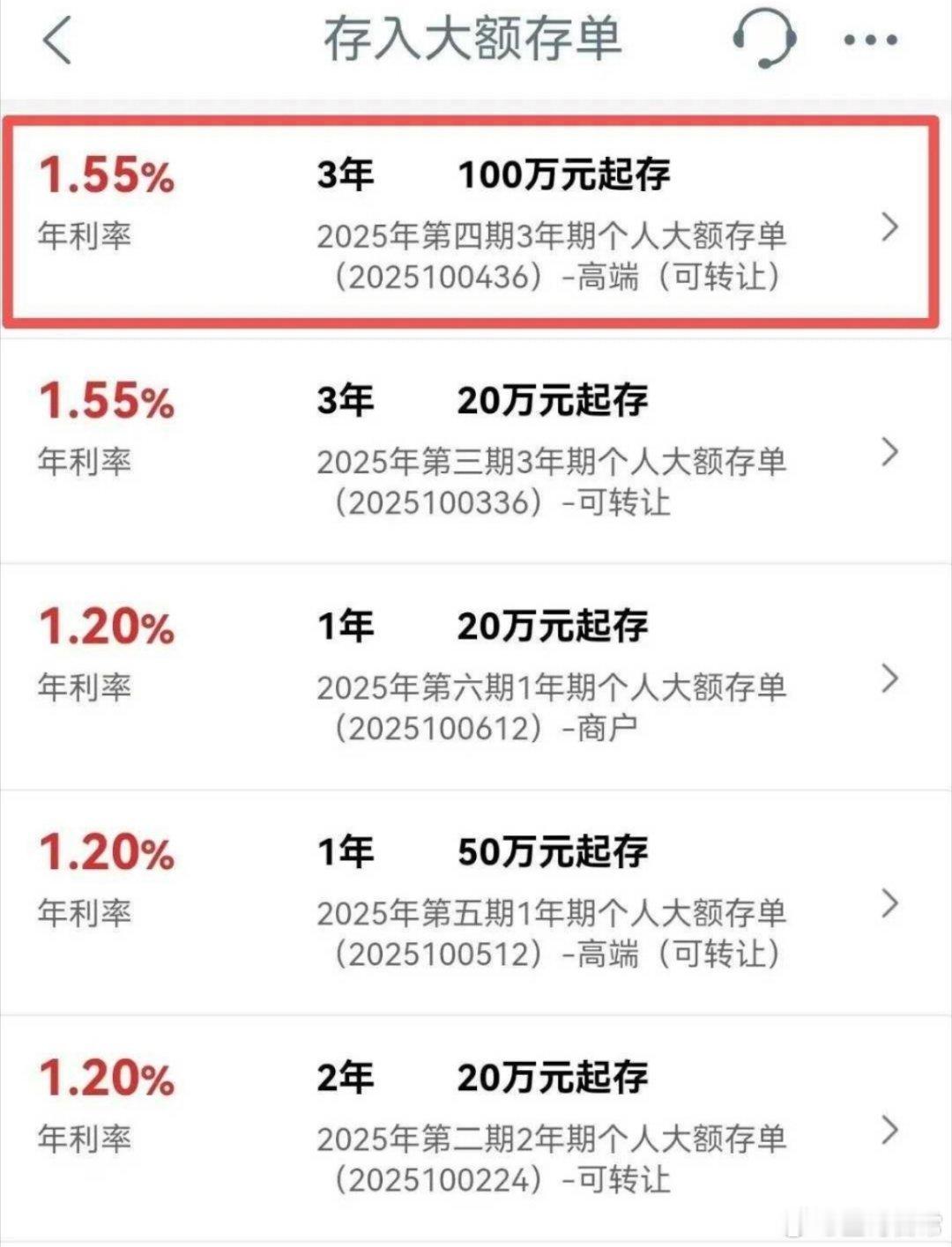
Task: Select the highlighted 100万元起存 3-year product
Action: [x=476, y=220]
